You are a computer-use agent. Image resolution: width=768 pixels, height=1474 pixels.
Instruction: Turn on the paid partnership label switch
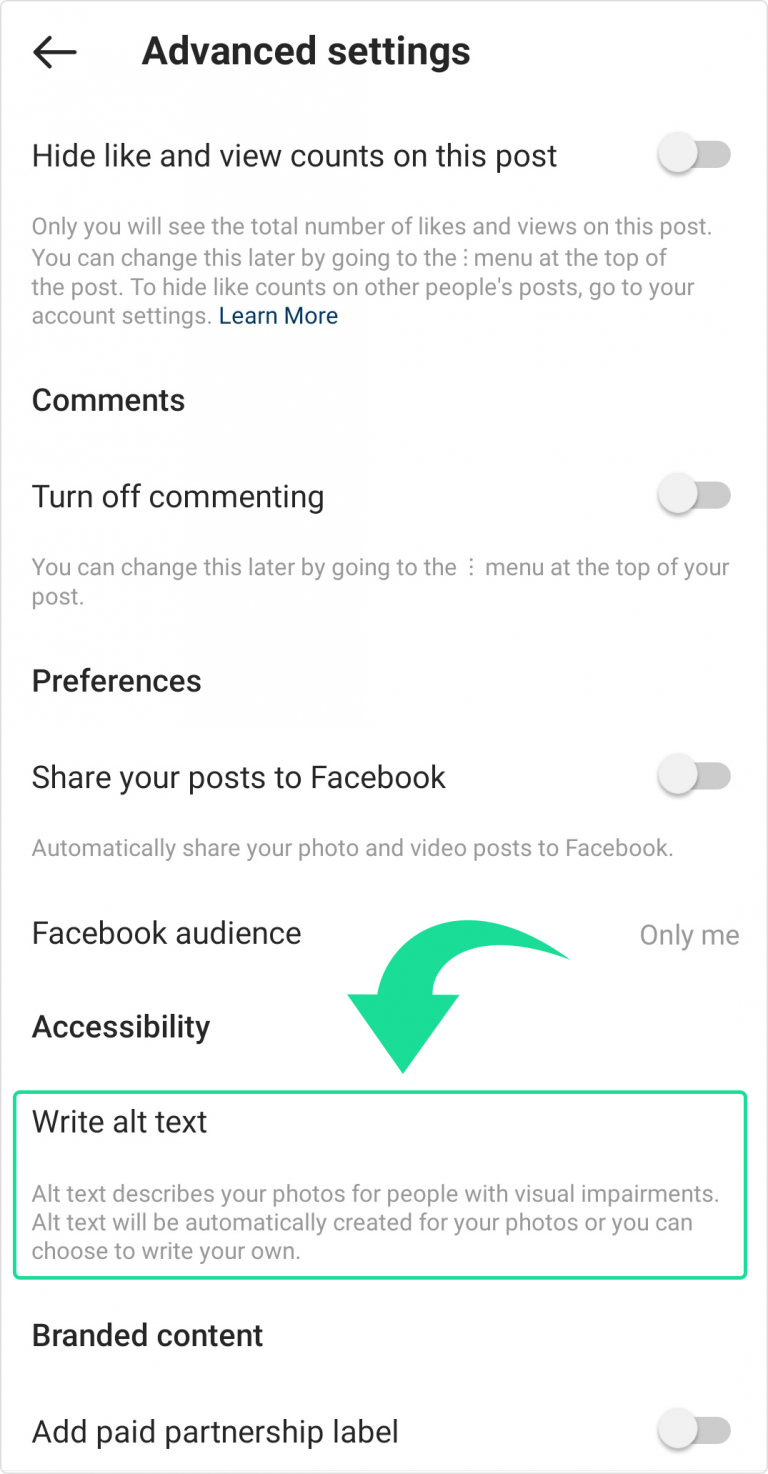coord(695,1431)
